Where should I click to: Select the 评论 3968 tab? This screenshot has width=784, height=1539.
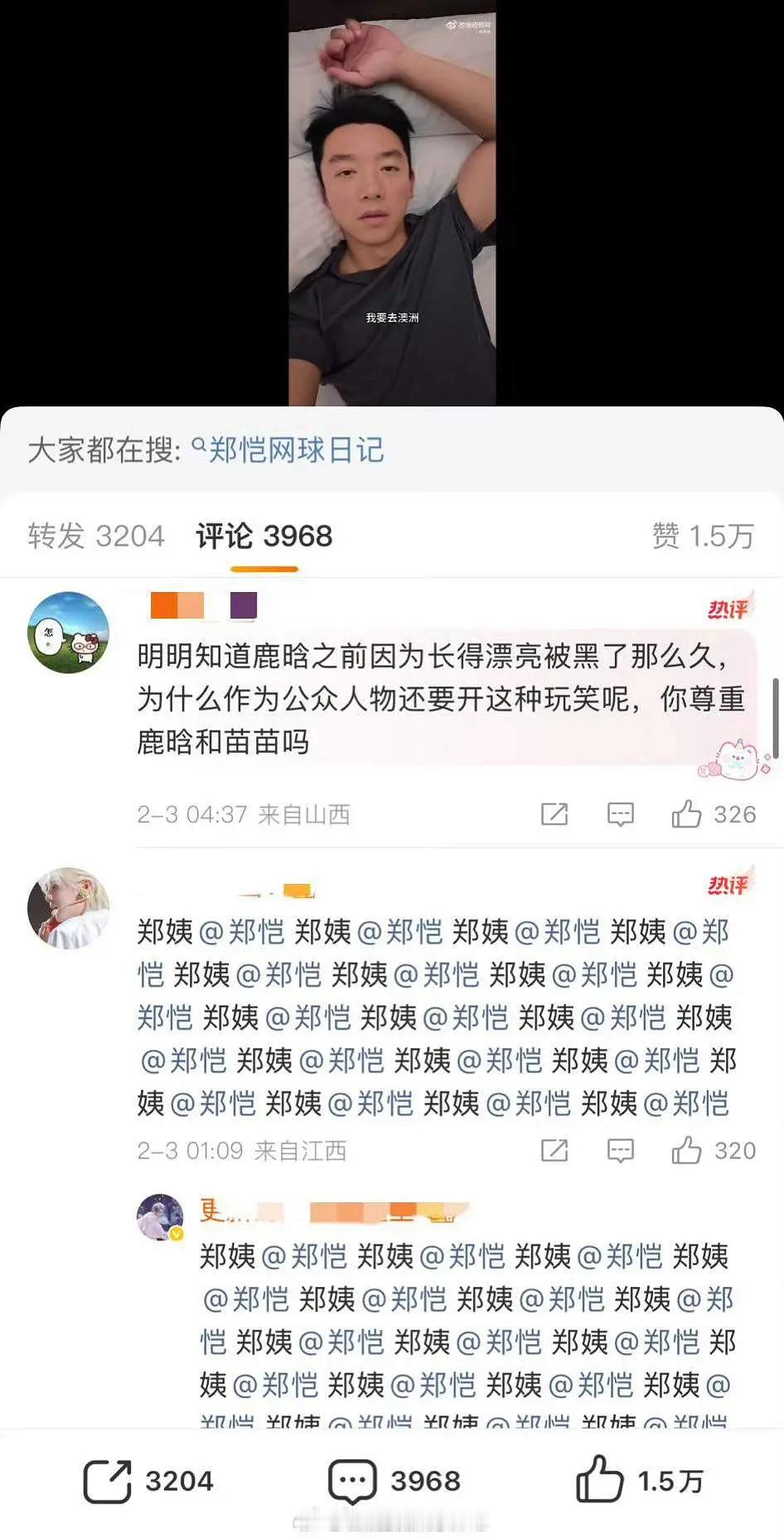pos(262,536)
